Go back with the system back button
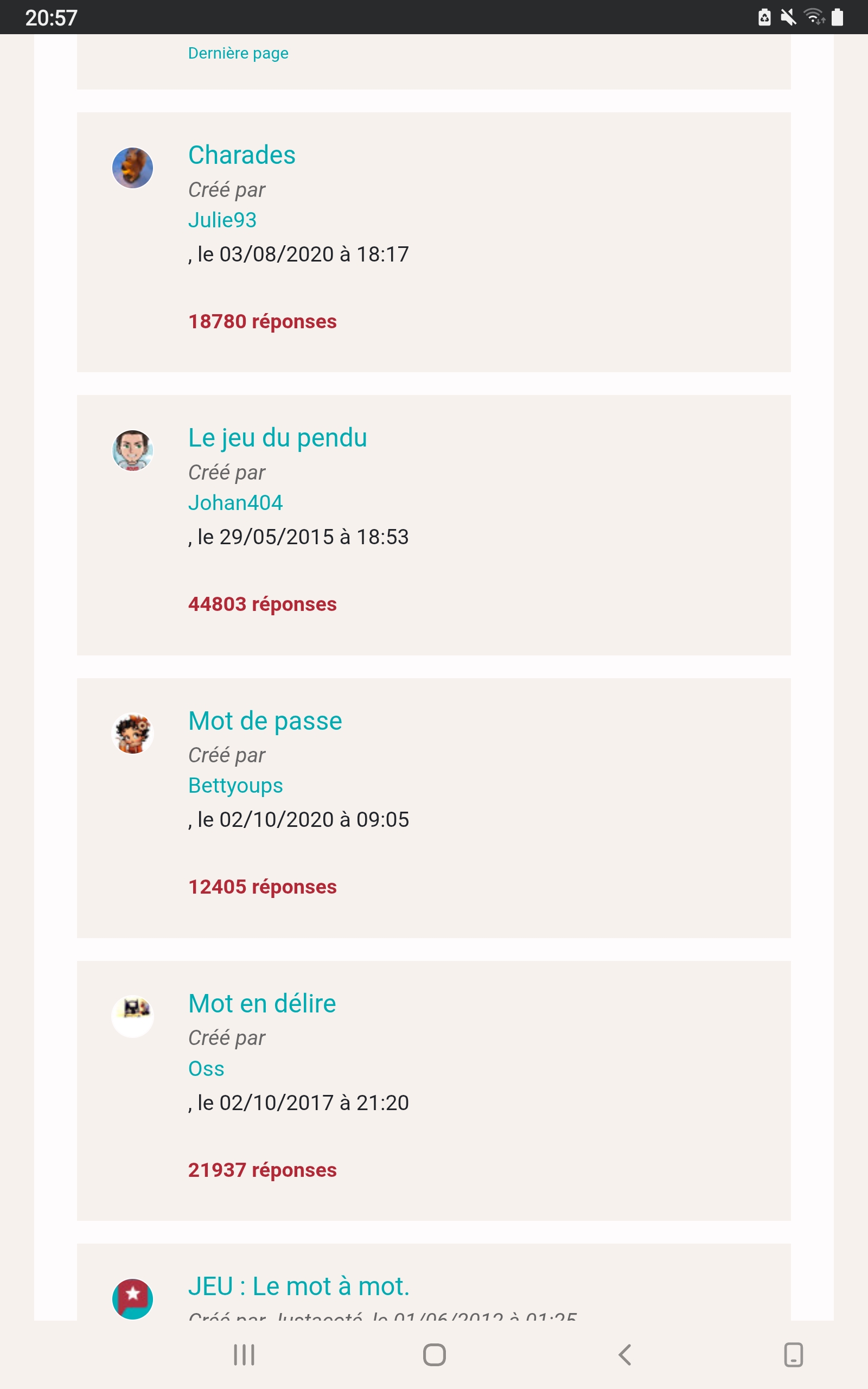 click(x=624, y=1355)
